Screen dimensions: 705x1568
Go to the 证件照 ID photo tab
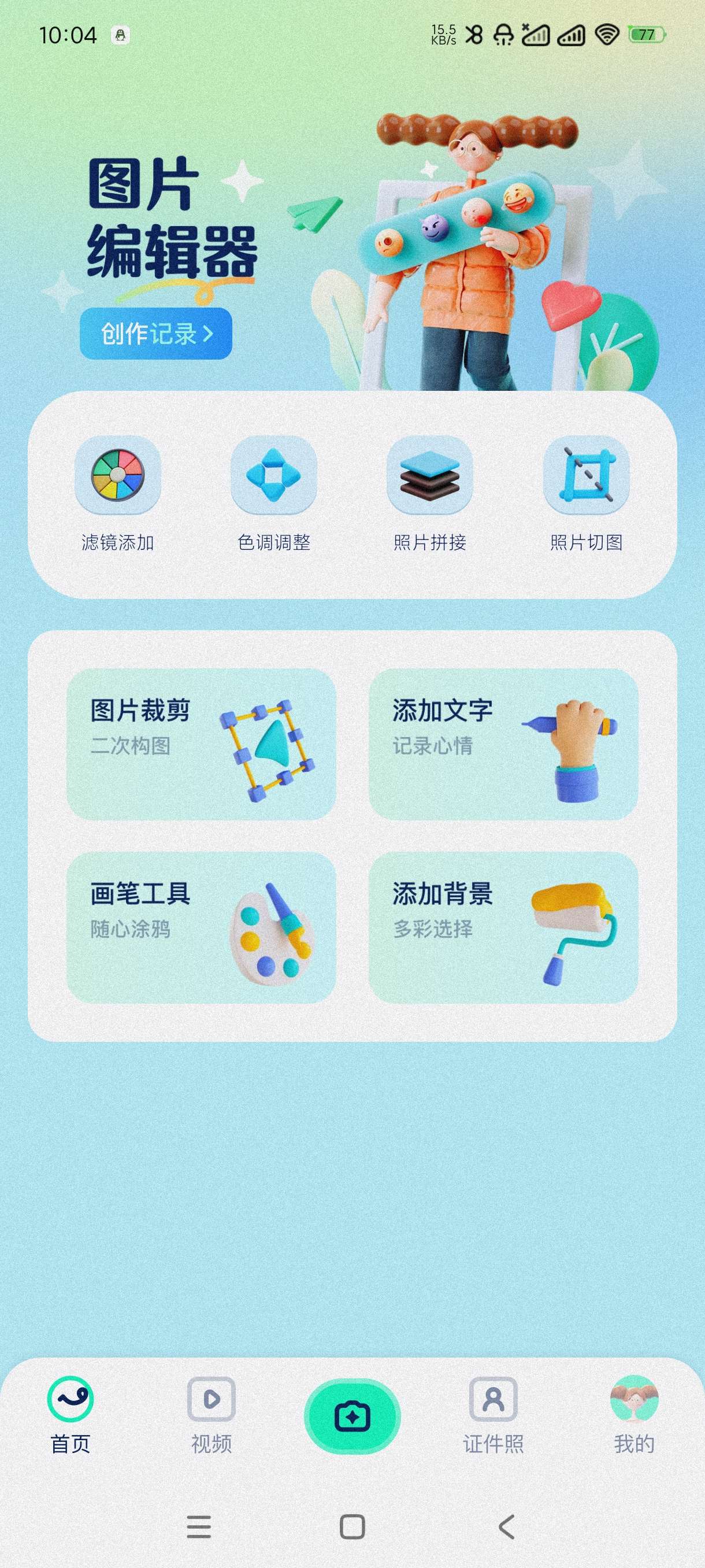(x=493, y=1416)
